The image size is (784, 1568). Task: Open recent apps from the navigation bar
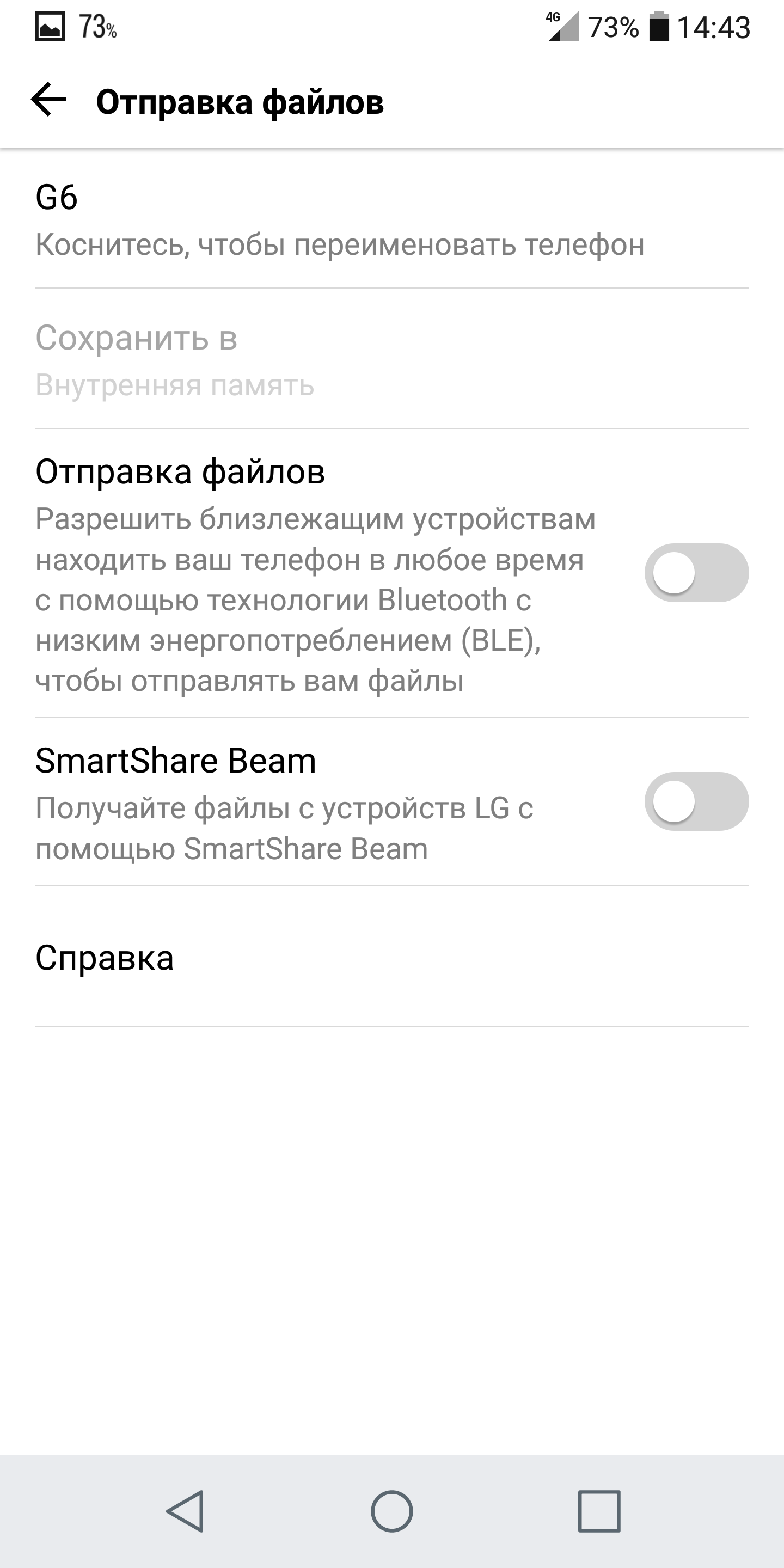(x=599, y=1511)
